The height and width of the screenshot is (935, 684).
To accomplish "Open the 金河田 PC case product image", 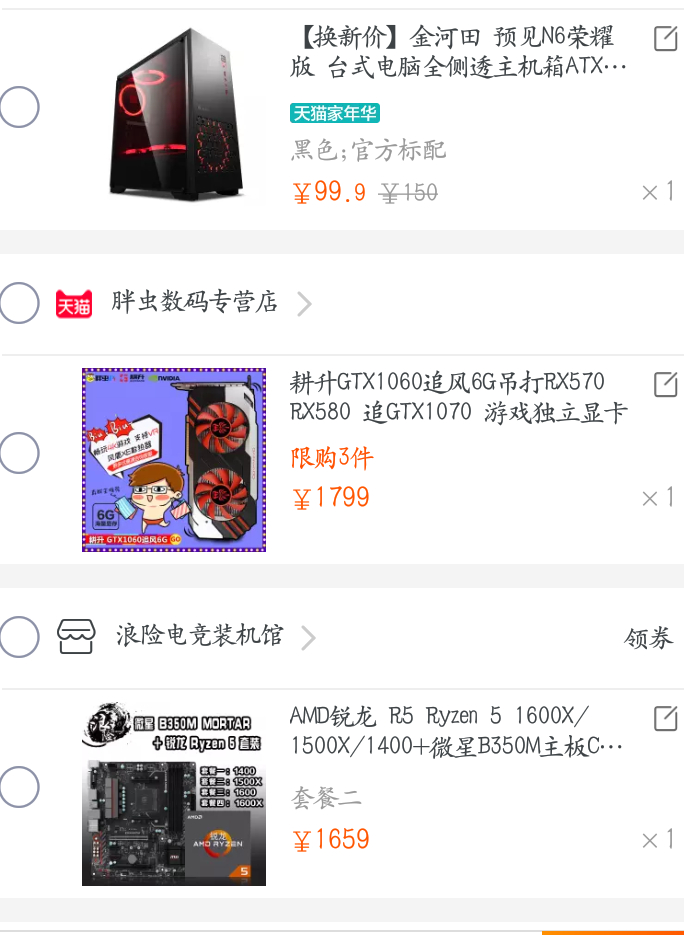I will tap(176, 113).
